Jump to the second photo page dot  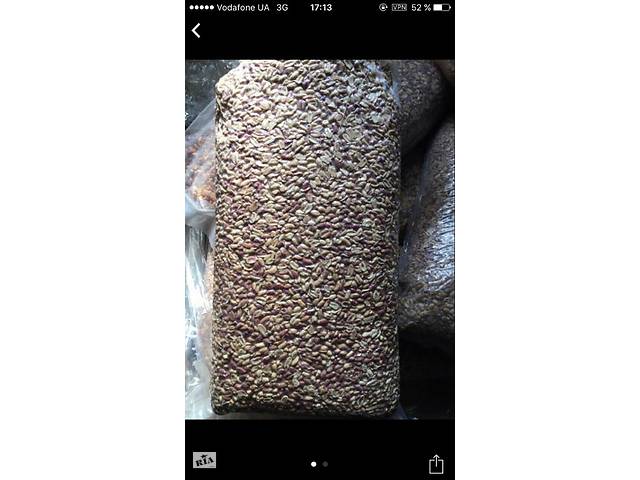coord(325,464)
